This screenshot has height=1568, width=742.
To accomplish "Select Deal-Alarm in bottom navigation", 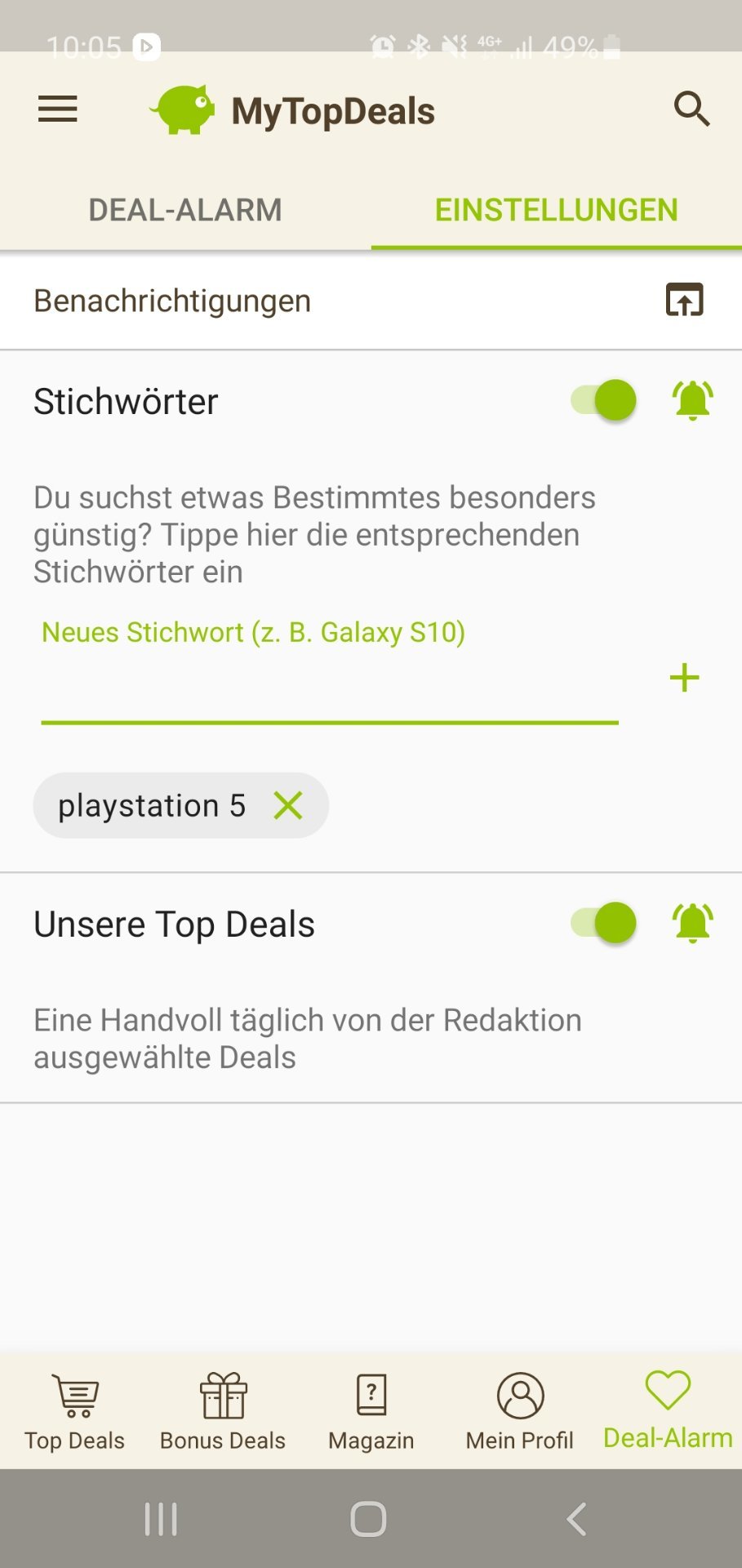I will [x=668, y=1410].
